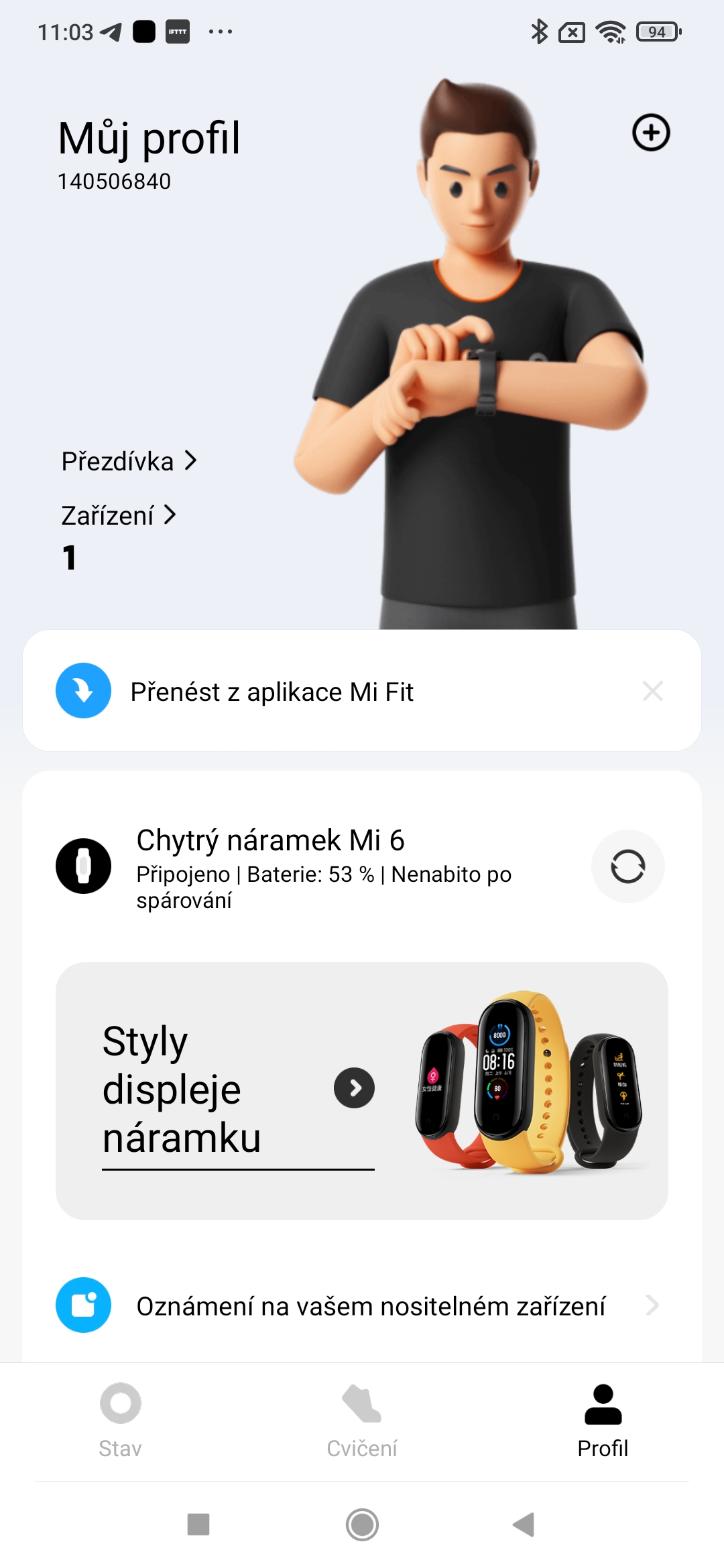Switch to the Cvičení tab

362,1420
